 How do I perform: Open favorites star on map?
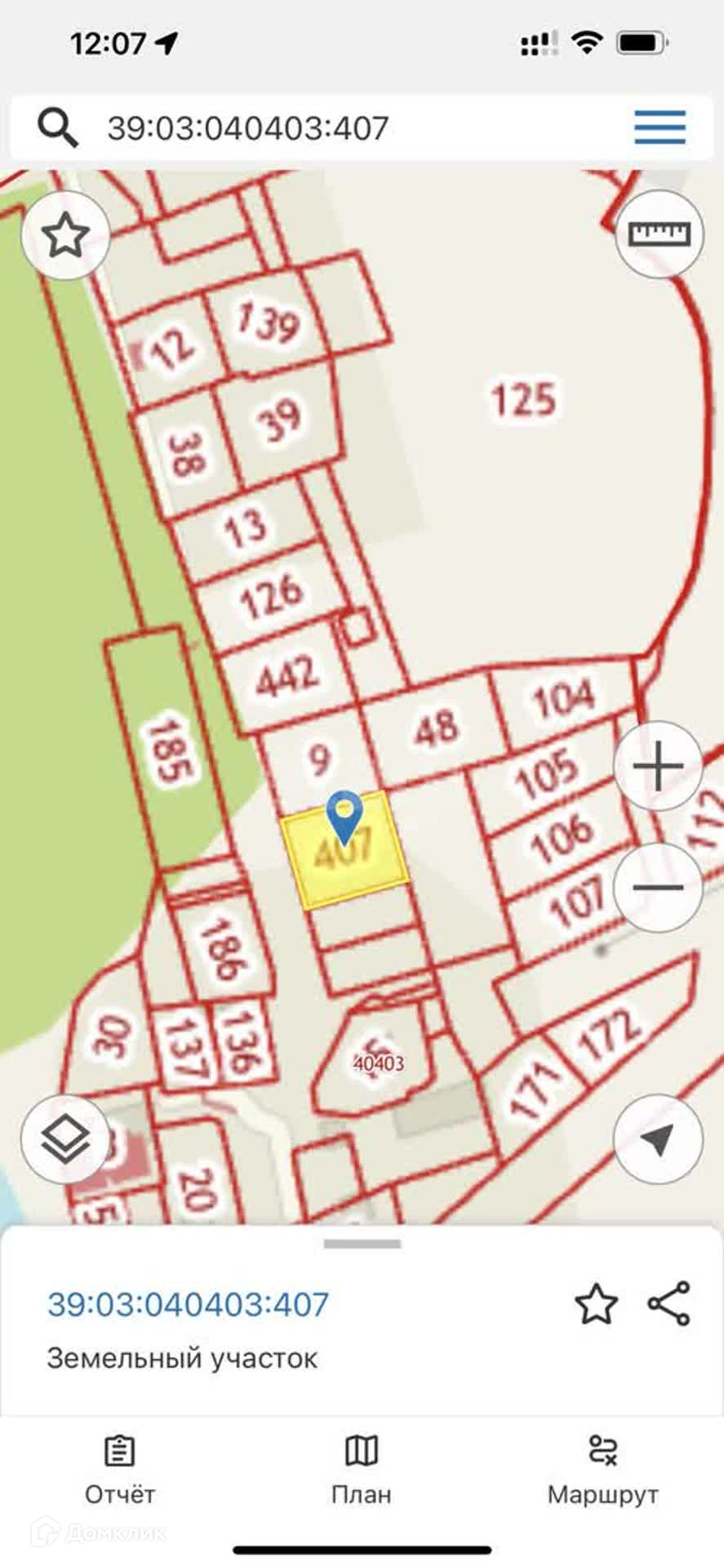click(x=65, y=236)
